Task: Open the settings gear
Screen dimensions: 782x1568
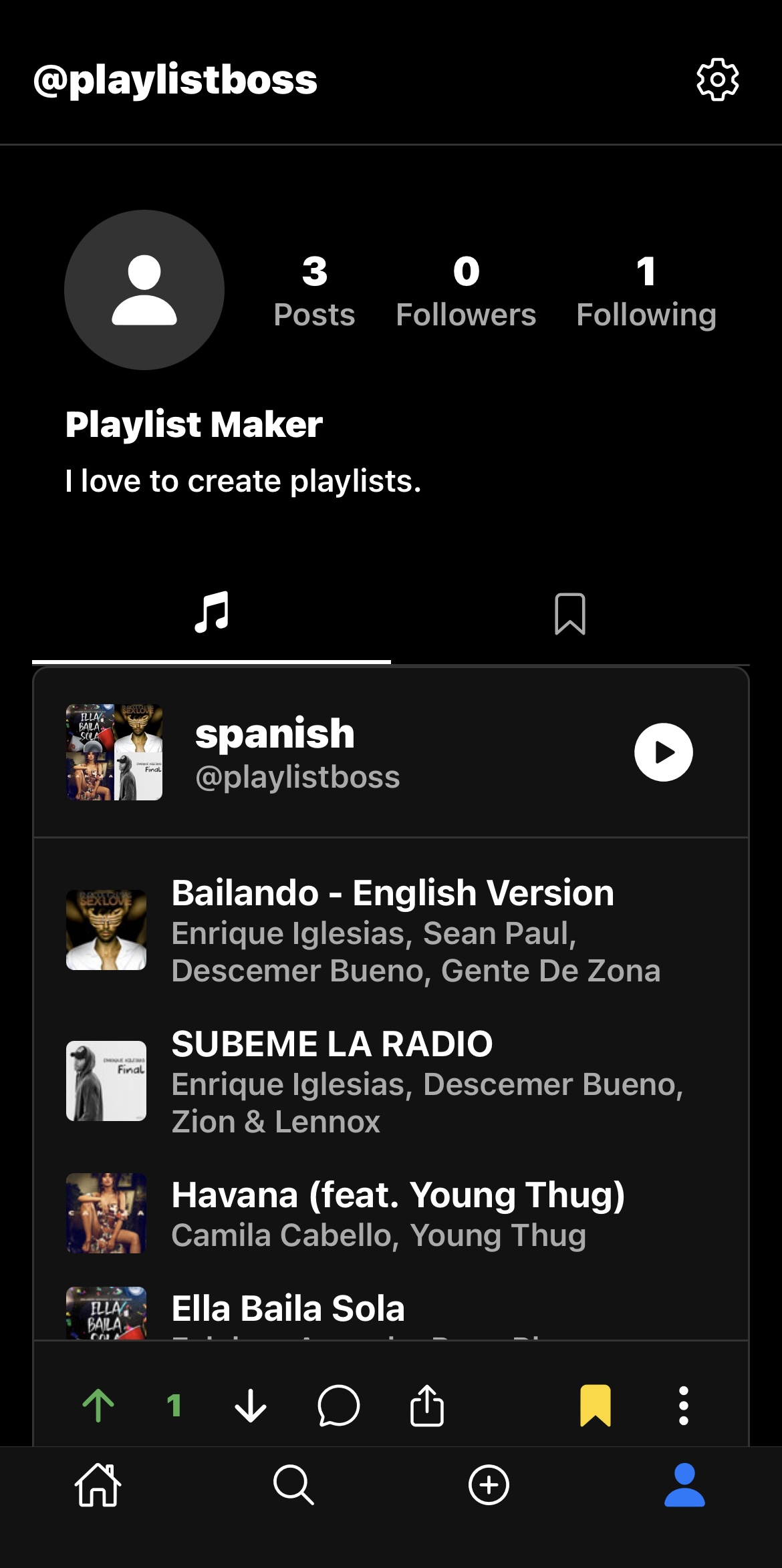Action: (x=718, y=79)
